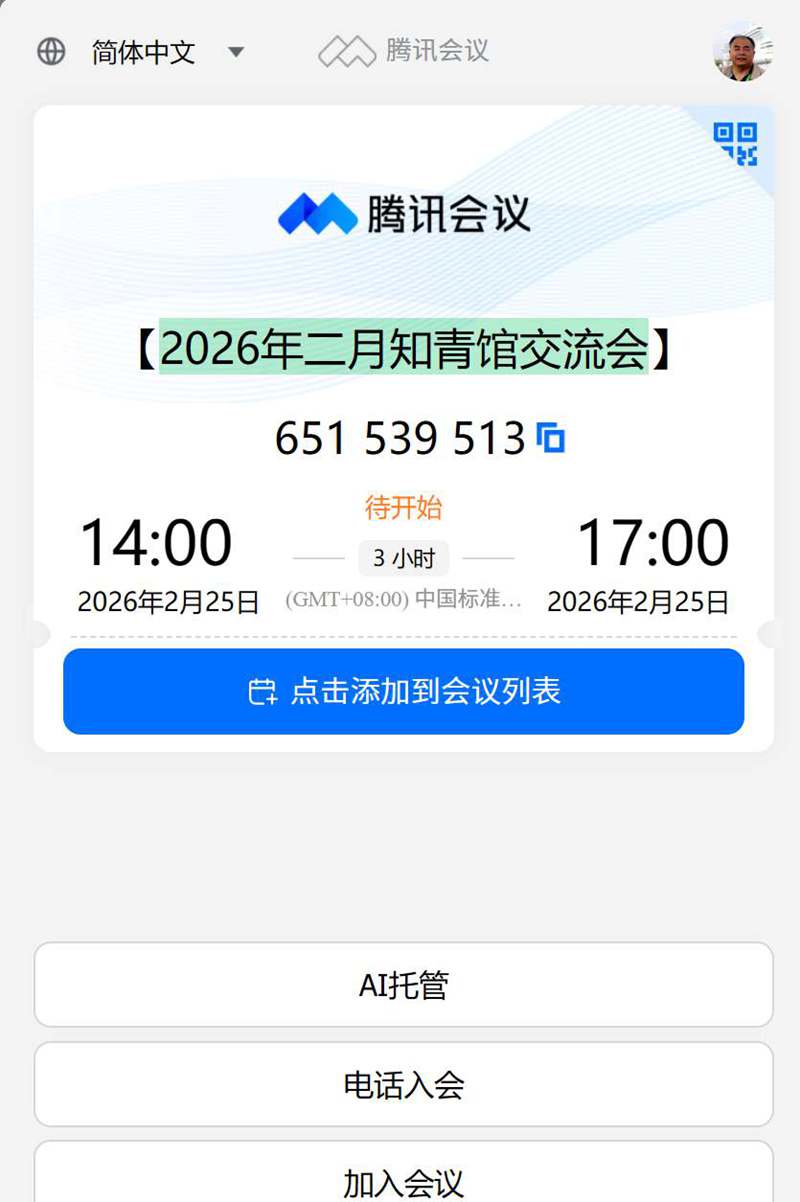Click the calendar icon inside the blue button
This screenshot has height=1202, width=800.
[x=262, y=691]
